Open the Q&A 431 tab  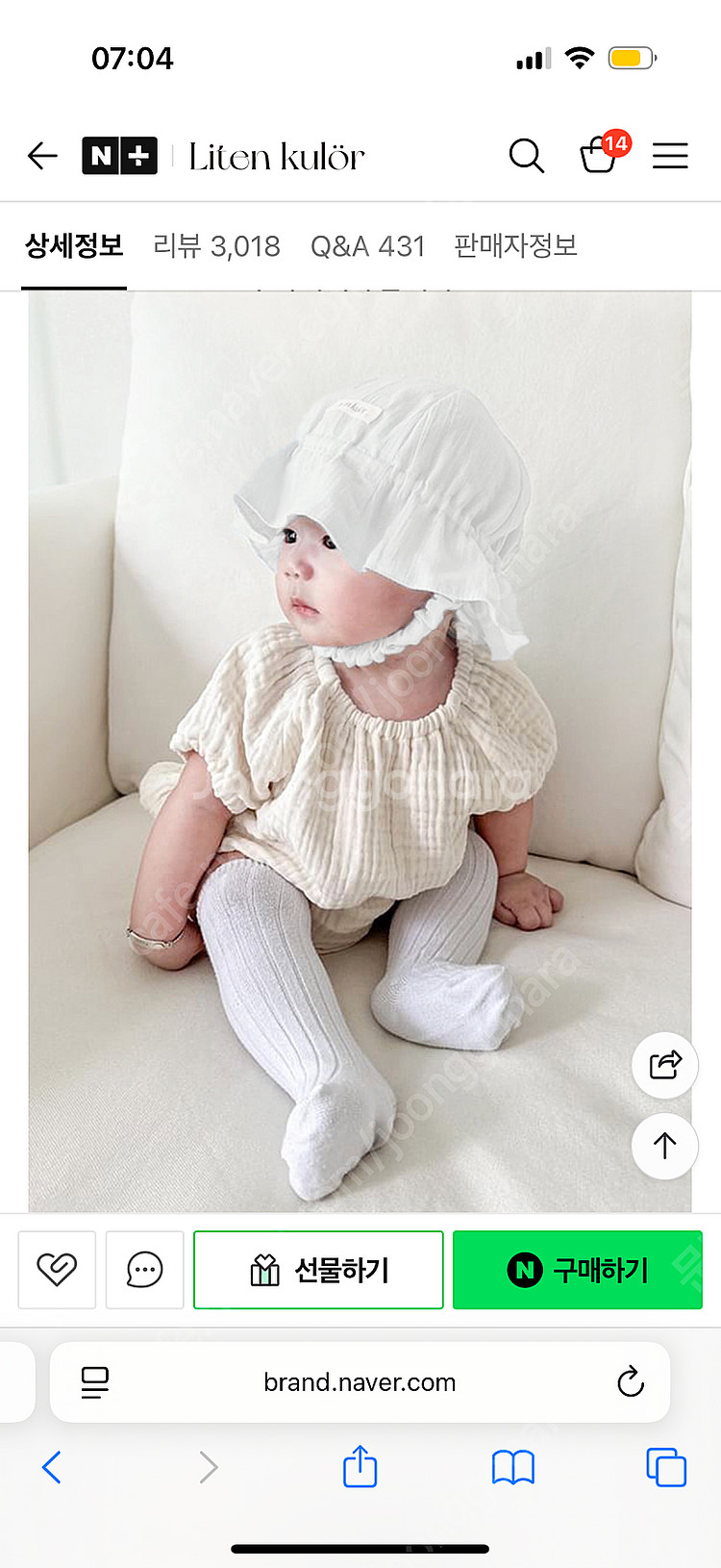click(367, 246)
